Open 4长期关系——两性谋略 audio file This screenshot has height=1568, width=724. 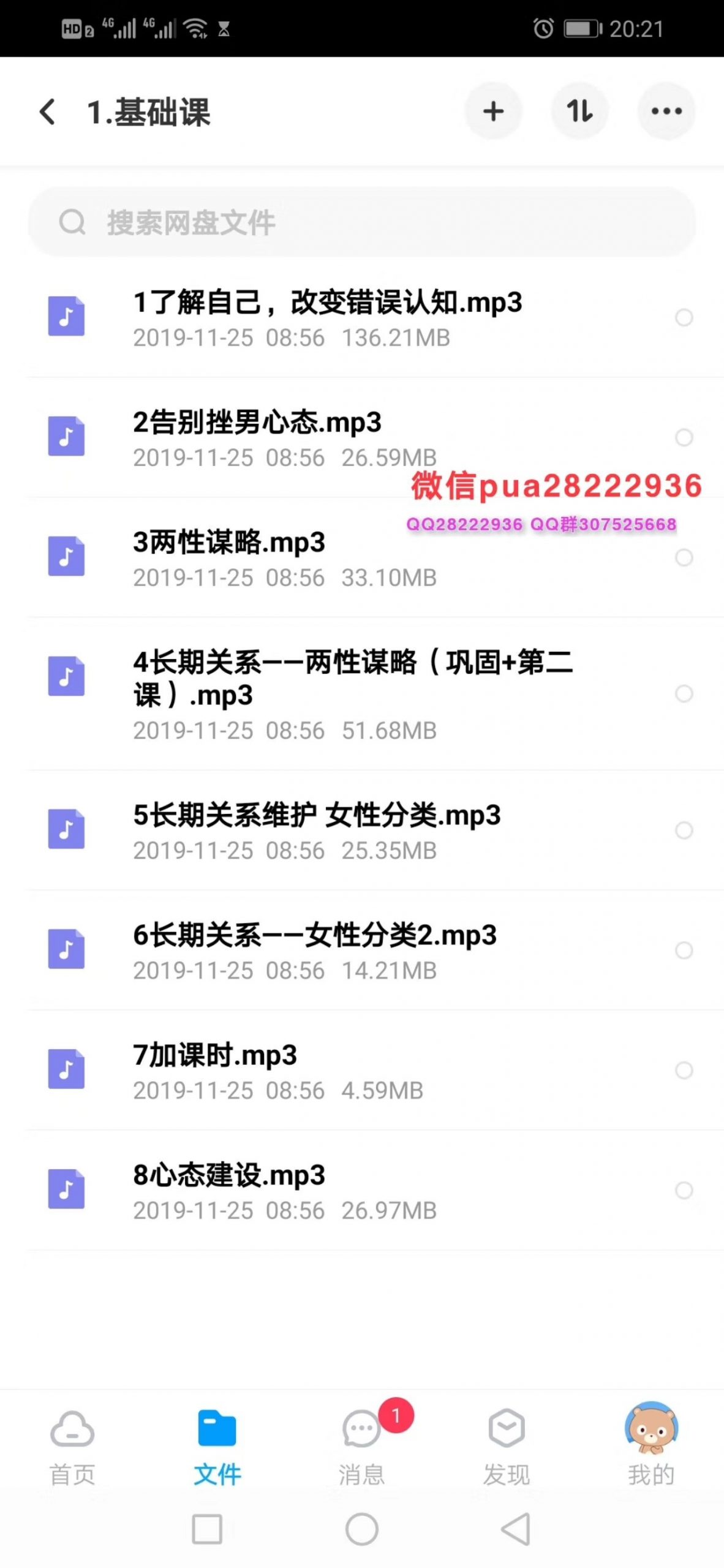(362, 694)
